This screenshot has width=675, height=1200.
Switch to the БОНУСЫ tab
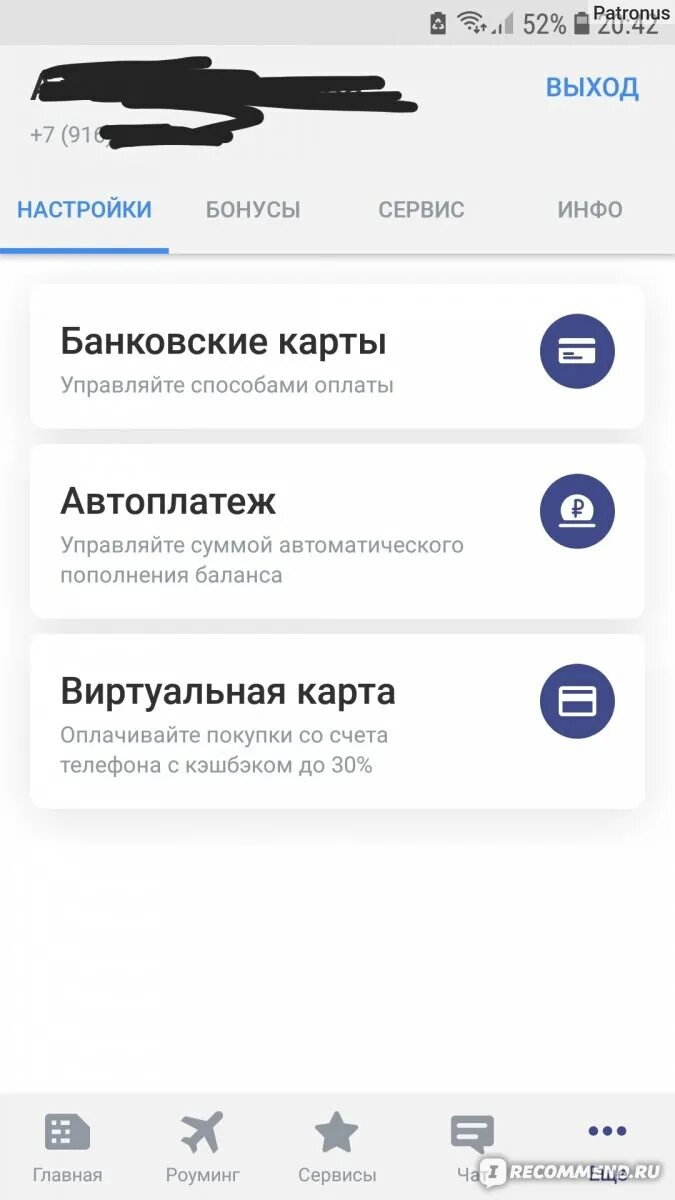(x=253, y=210)
